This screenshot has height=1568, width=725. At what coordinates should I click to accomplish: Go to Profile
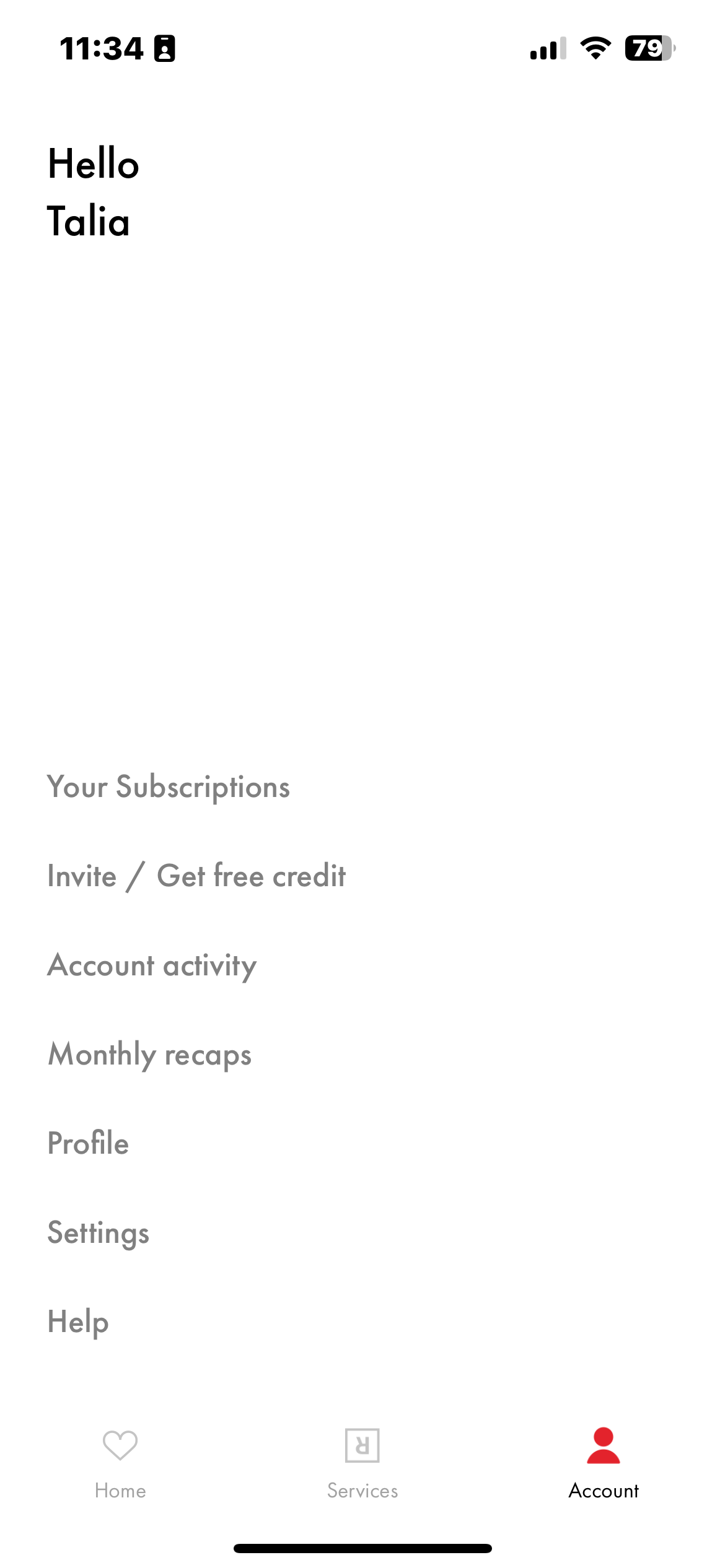click(89, 1144)
